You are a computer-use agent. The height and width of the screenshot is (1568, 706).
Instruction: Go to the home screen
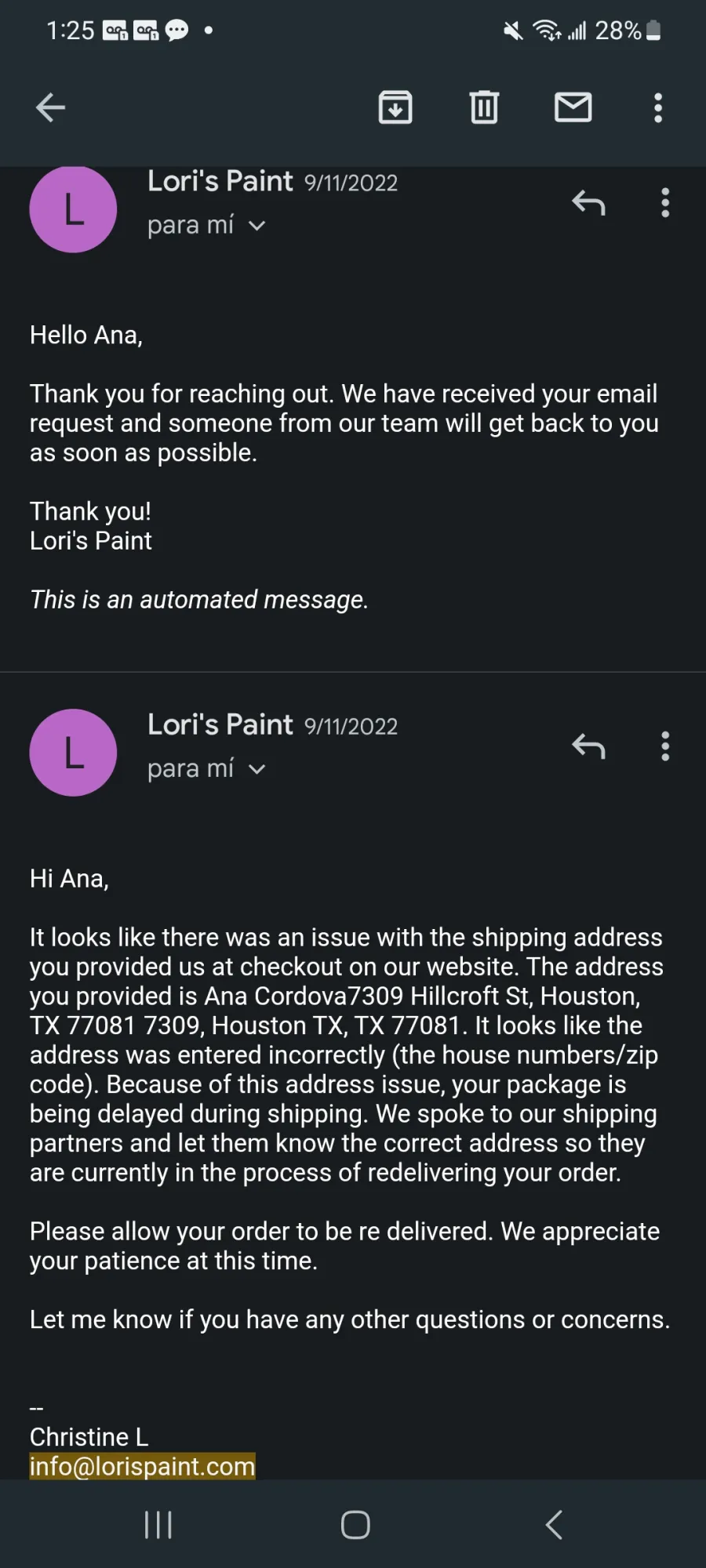(x=355, y=1525)
